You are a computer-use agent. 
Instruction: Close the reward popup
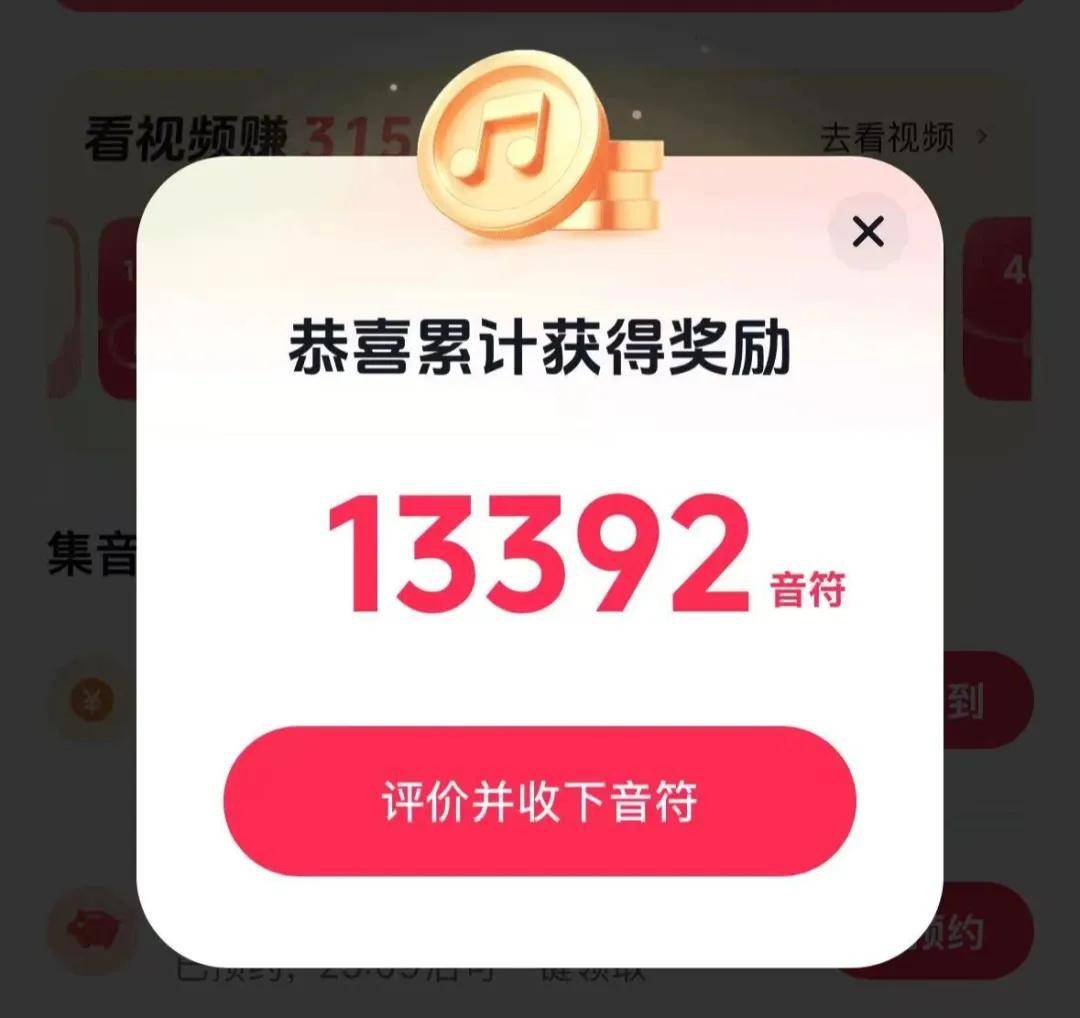(x=868, y=232)
